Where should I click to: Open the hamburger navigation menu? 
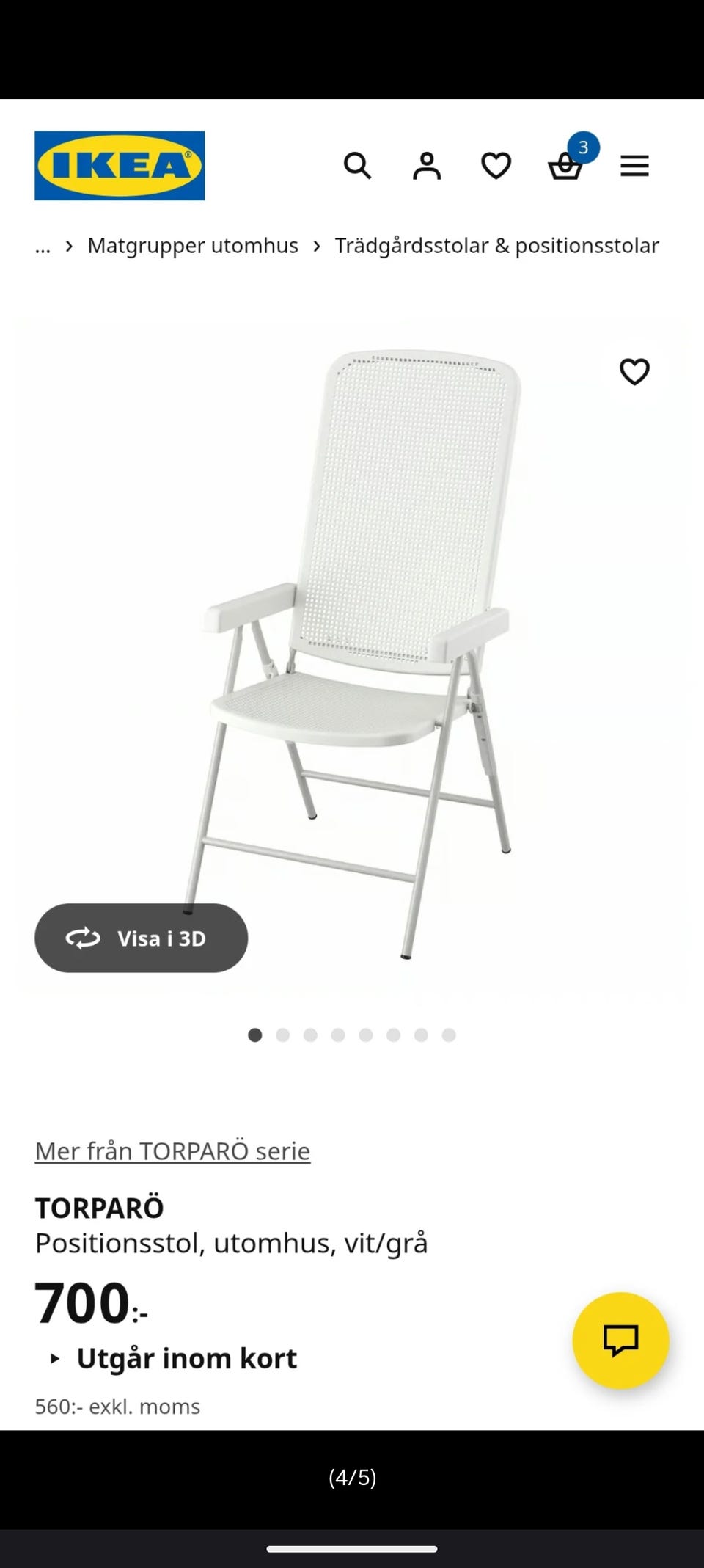(x=634, y=166)
